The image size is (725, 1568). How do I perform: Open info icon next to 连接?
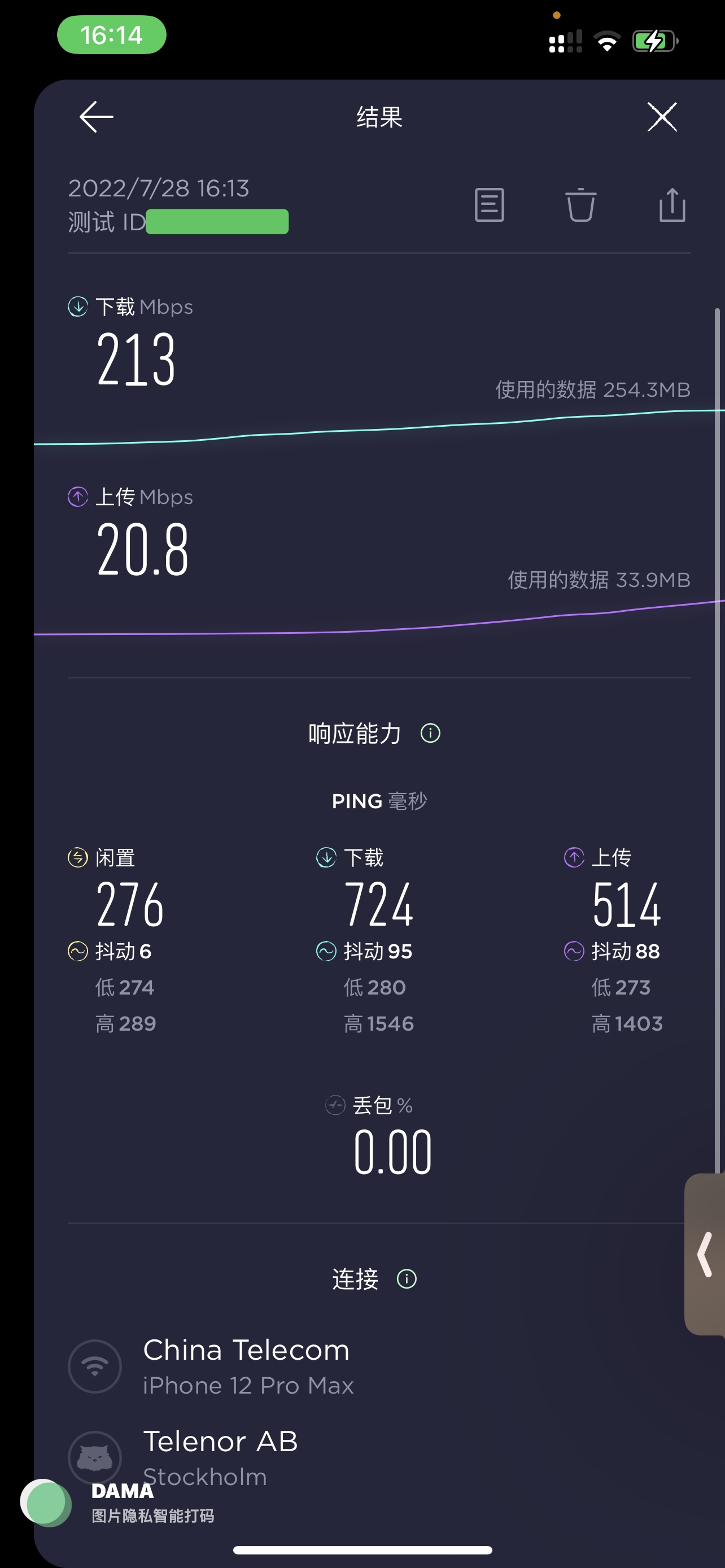[x=407, y=1278]
